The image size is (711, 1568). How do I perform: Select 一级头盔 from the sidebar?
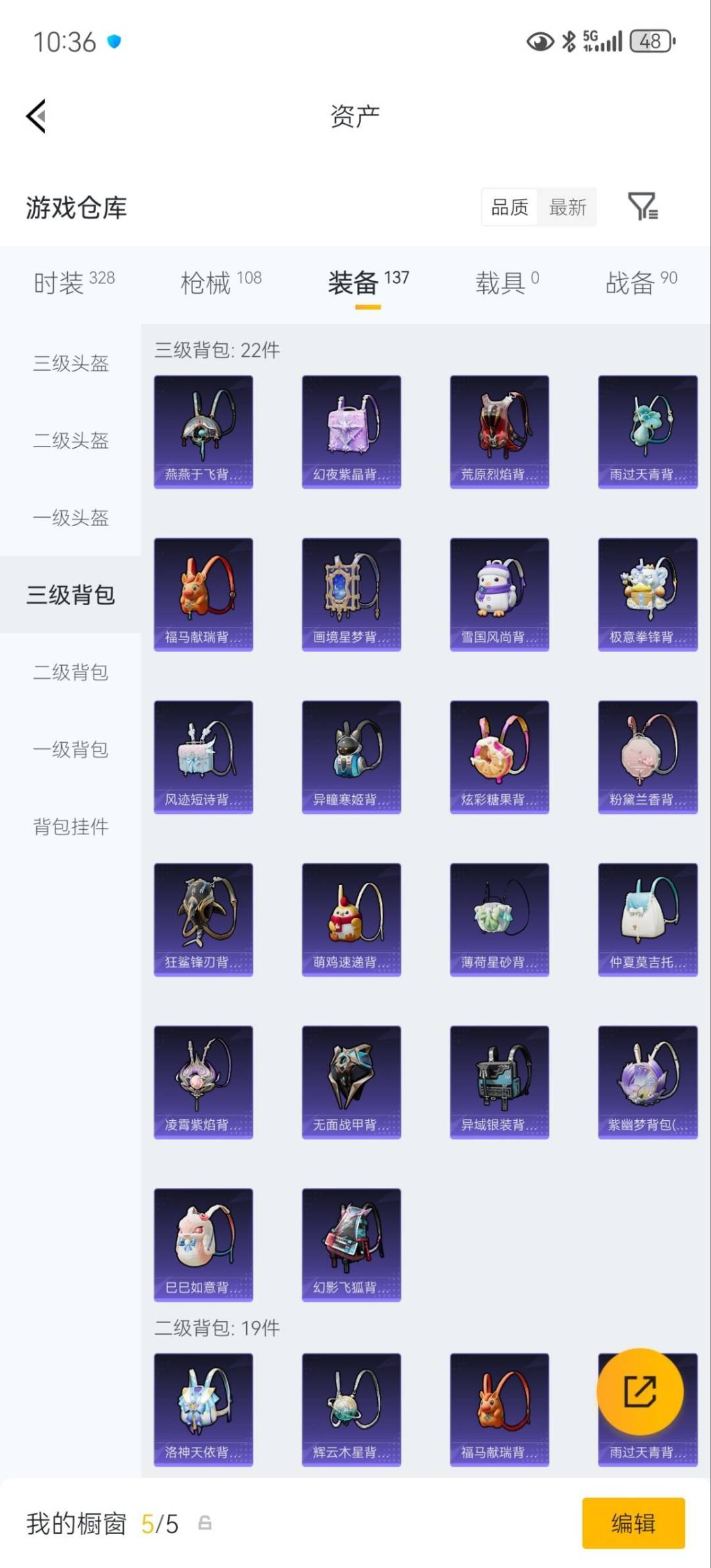click(69, 518)
